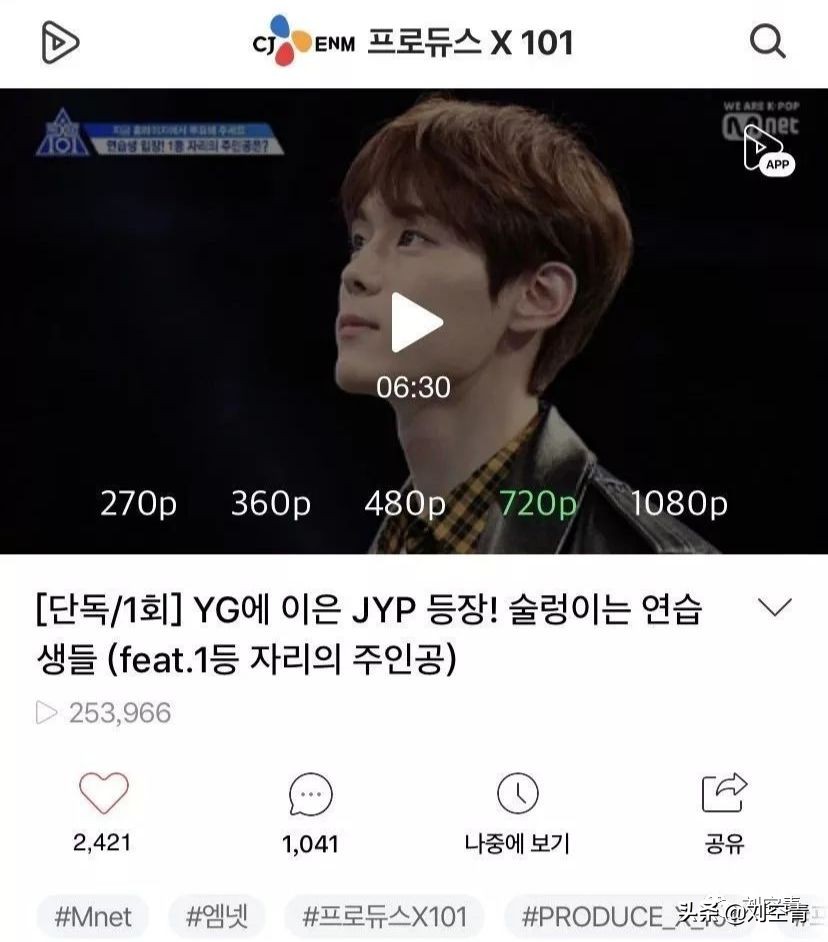The height and width of the screenshot is (942, 828).
Task: Expand the video title description
Action: point(775,608)
